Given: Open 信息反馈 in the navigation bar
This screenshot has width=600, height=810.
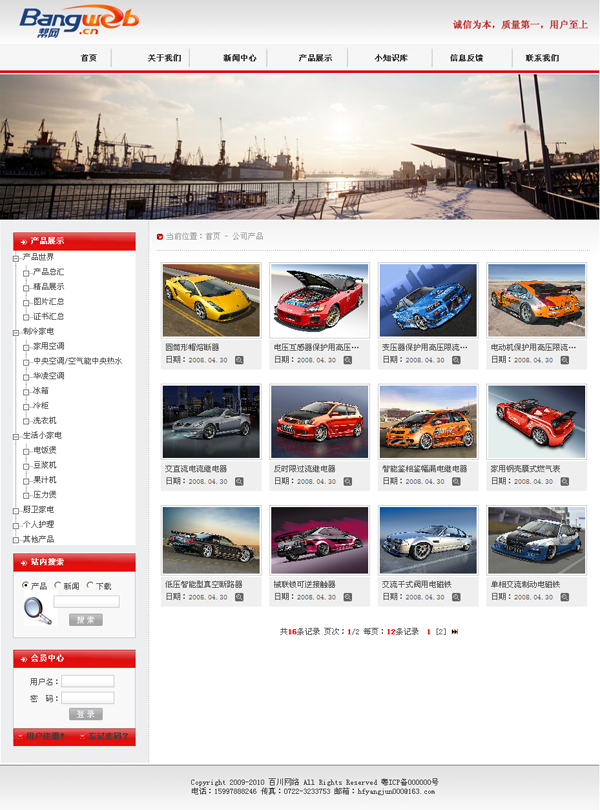Looking at the screenshot, I should coord(466,58).
